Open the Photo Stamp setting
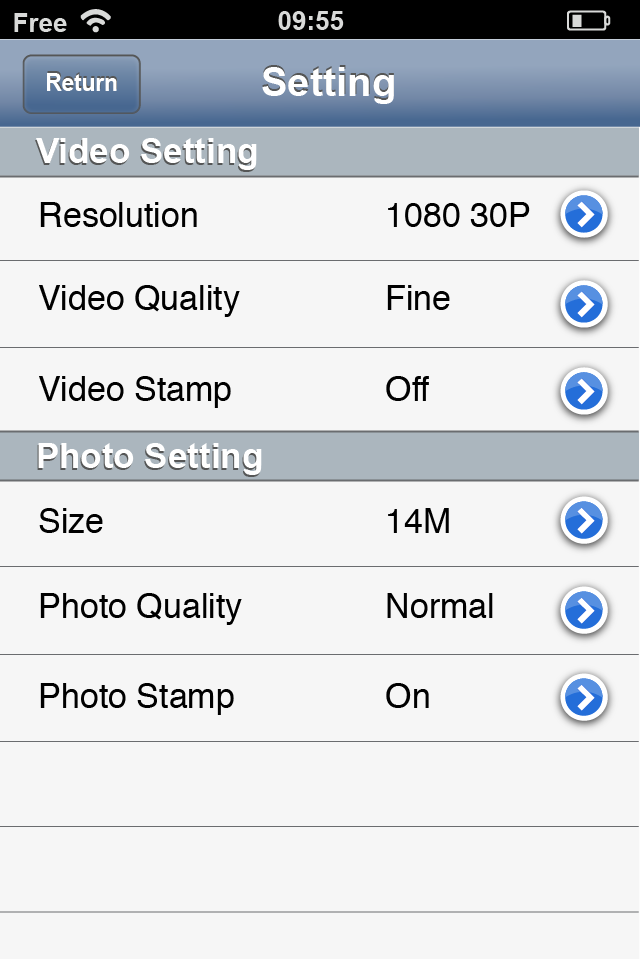Screen dimensions: 640x960 coord(584,698)
